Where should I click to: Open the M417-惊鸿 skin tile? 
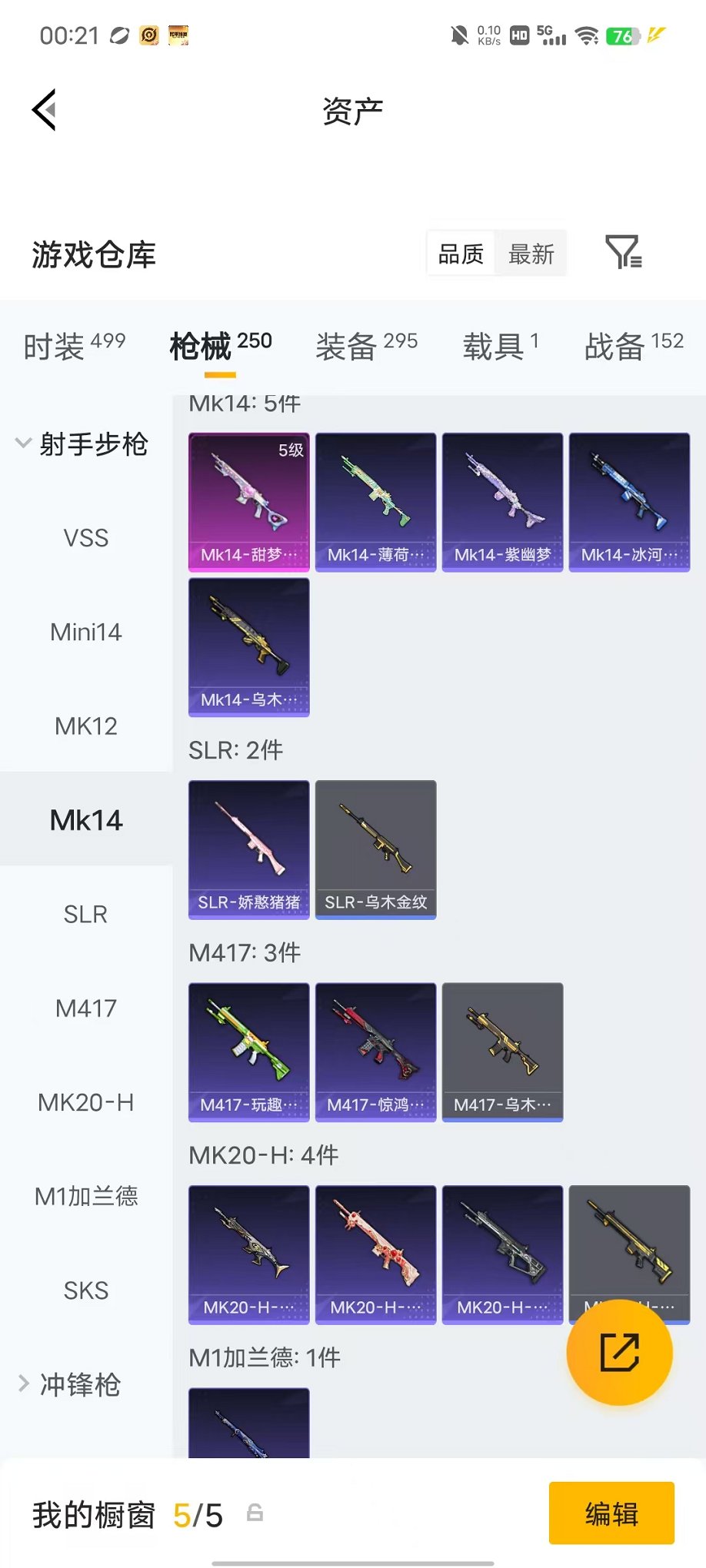coord(376,1052)
